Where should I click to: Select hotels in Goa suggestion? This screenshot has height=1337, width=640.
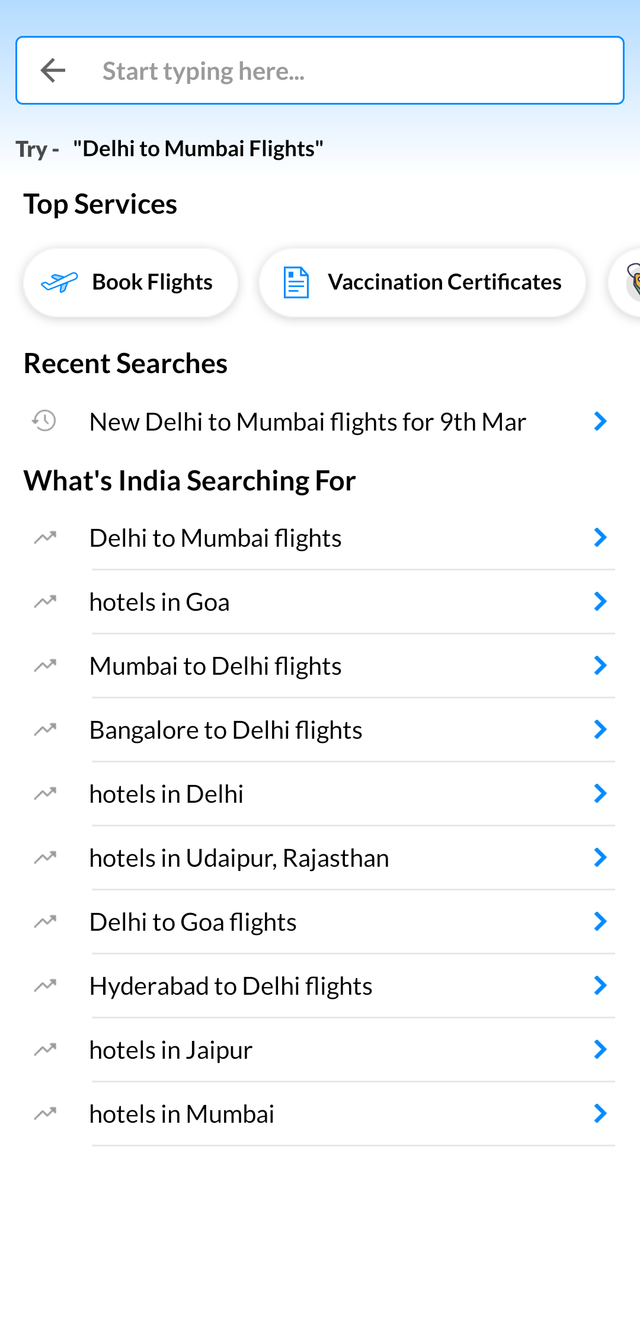160,602
